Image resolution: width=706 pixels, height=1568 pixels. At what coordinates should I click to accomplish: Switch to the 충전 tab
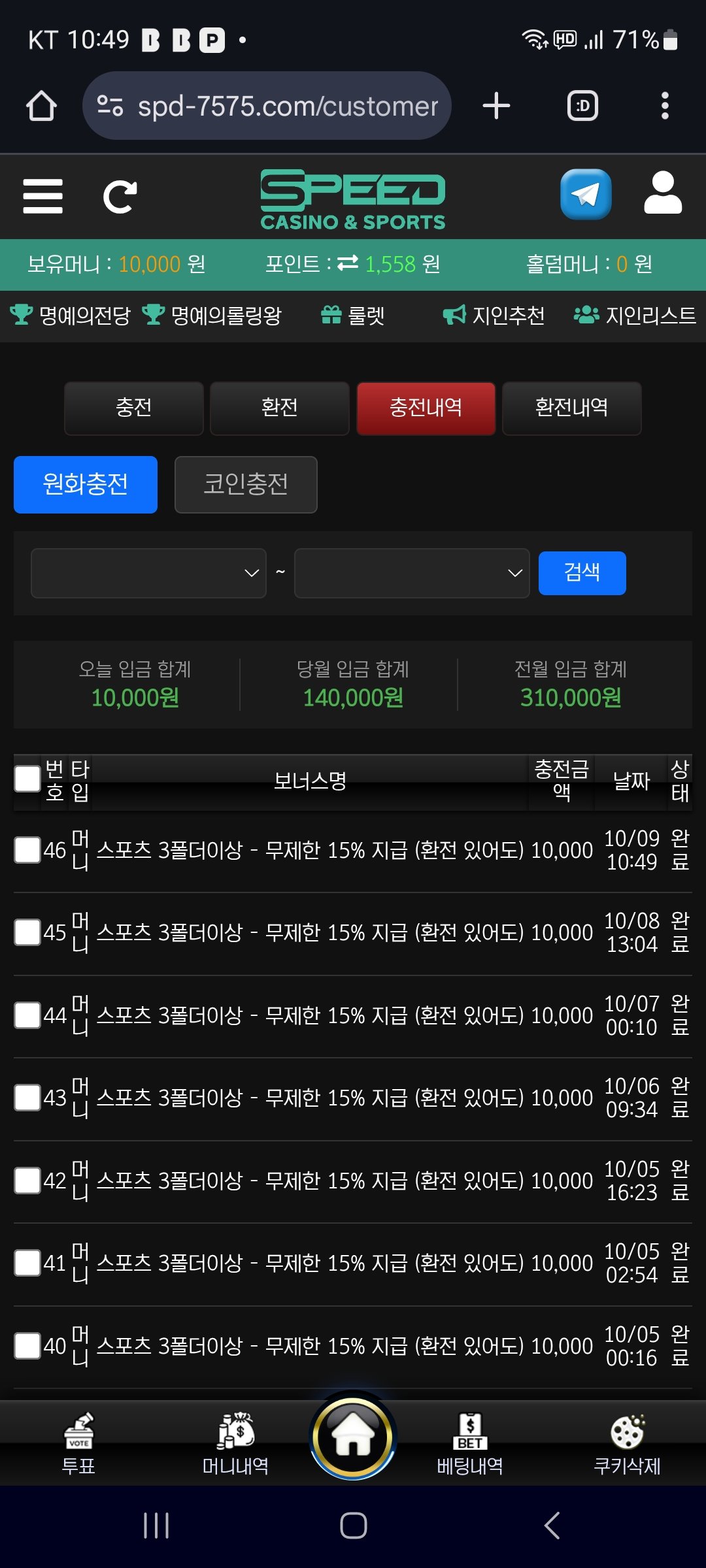coord(134,408)
